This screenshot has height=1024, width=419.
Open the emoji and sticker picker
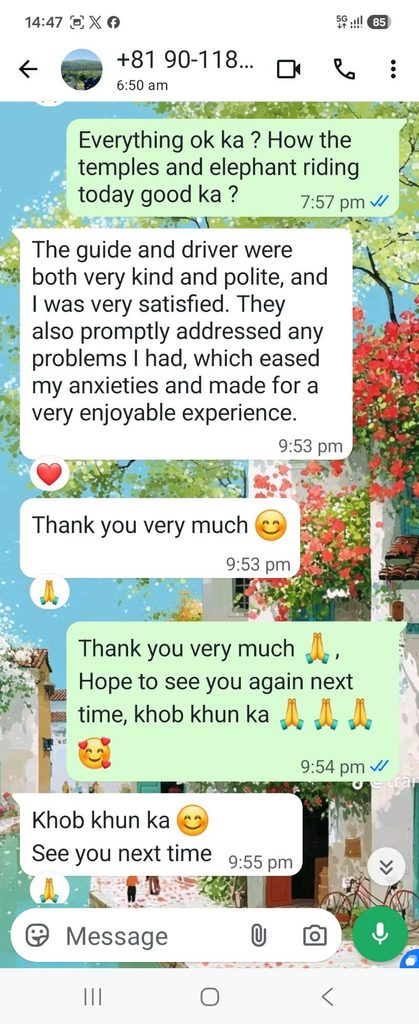tap(37, 936)
